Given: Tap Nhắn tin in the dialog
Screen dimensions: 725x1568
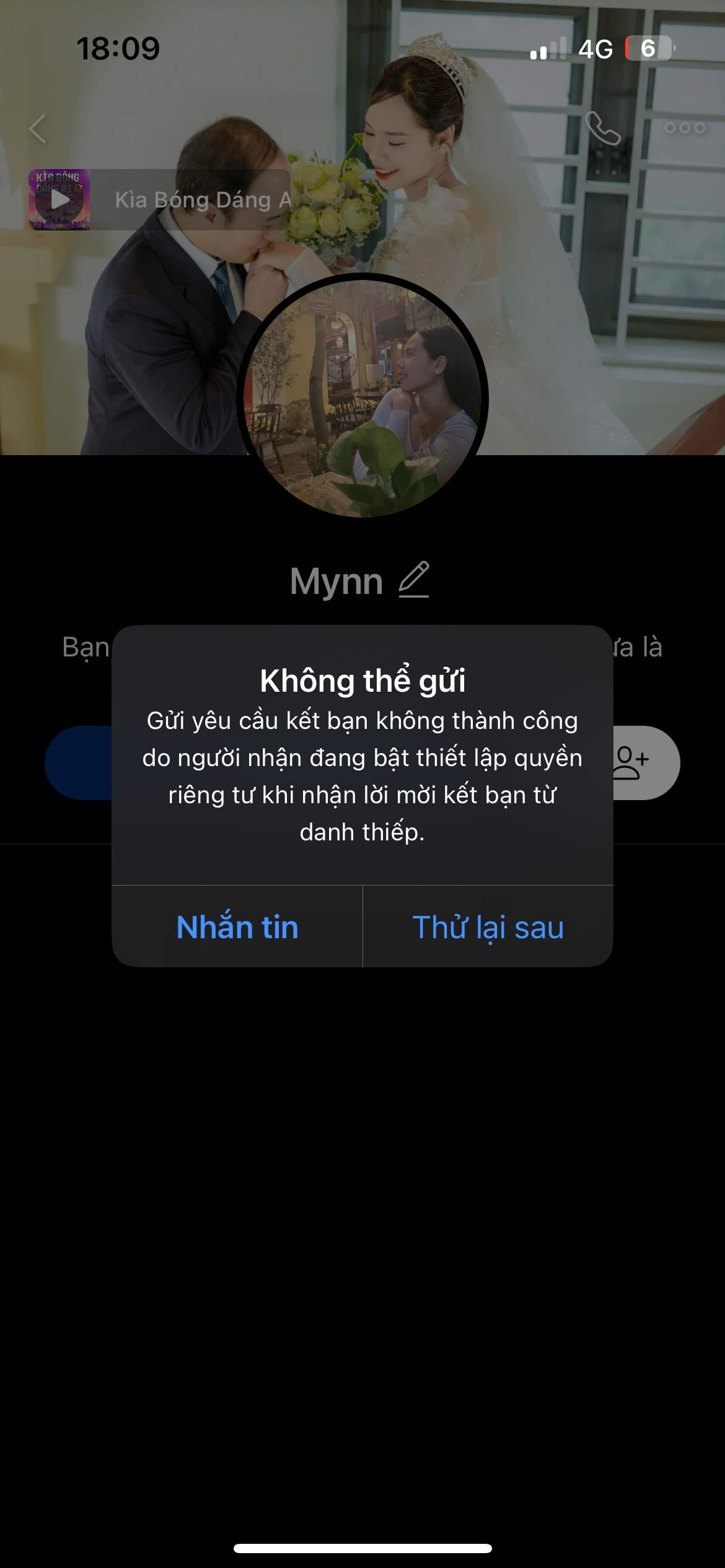Looking at the screenshot, I should 237,927.
